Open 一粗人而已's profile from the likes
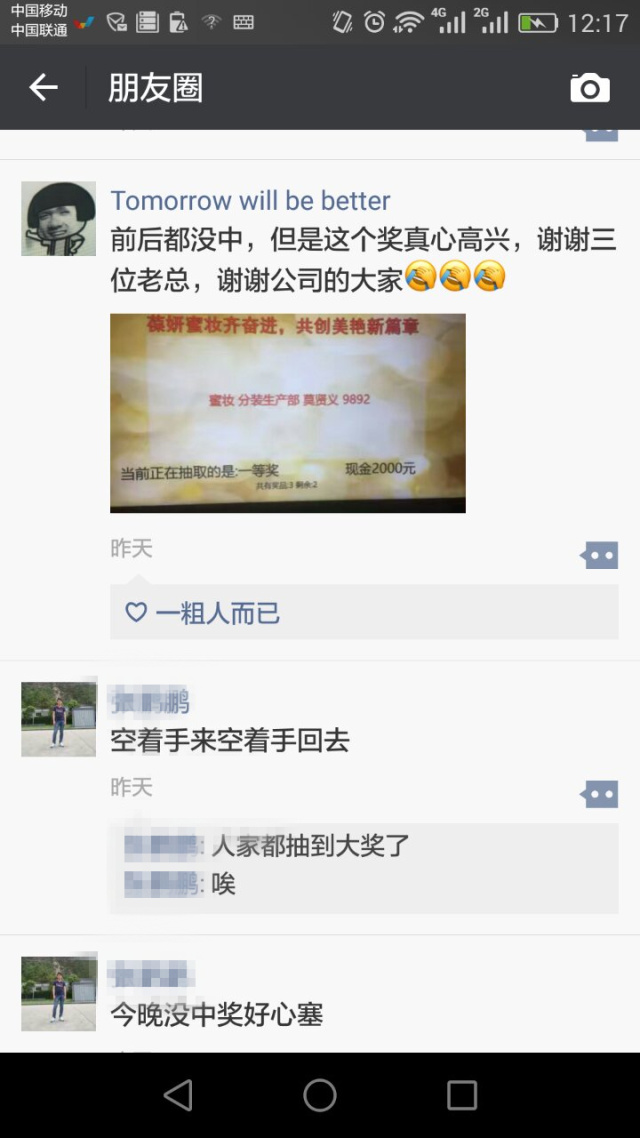The image size is (640, 1138). point(217,613)
